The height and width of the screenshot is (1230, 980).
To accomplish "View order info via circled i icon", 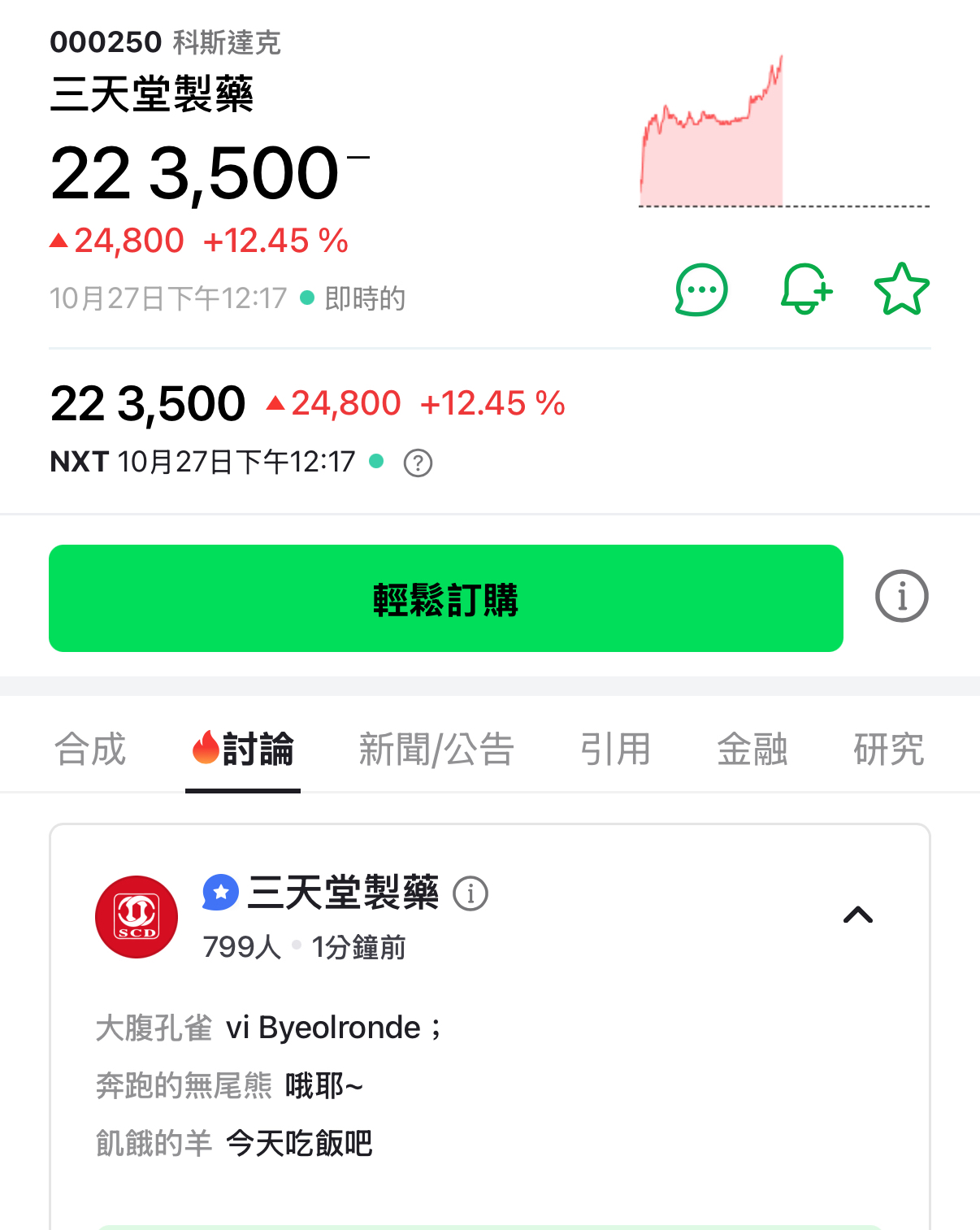I will (x=901, y=597).
